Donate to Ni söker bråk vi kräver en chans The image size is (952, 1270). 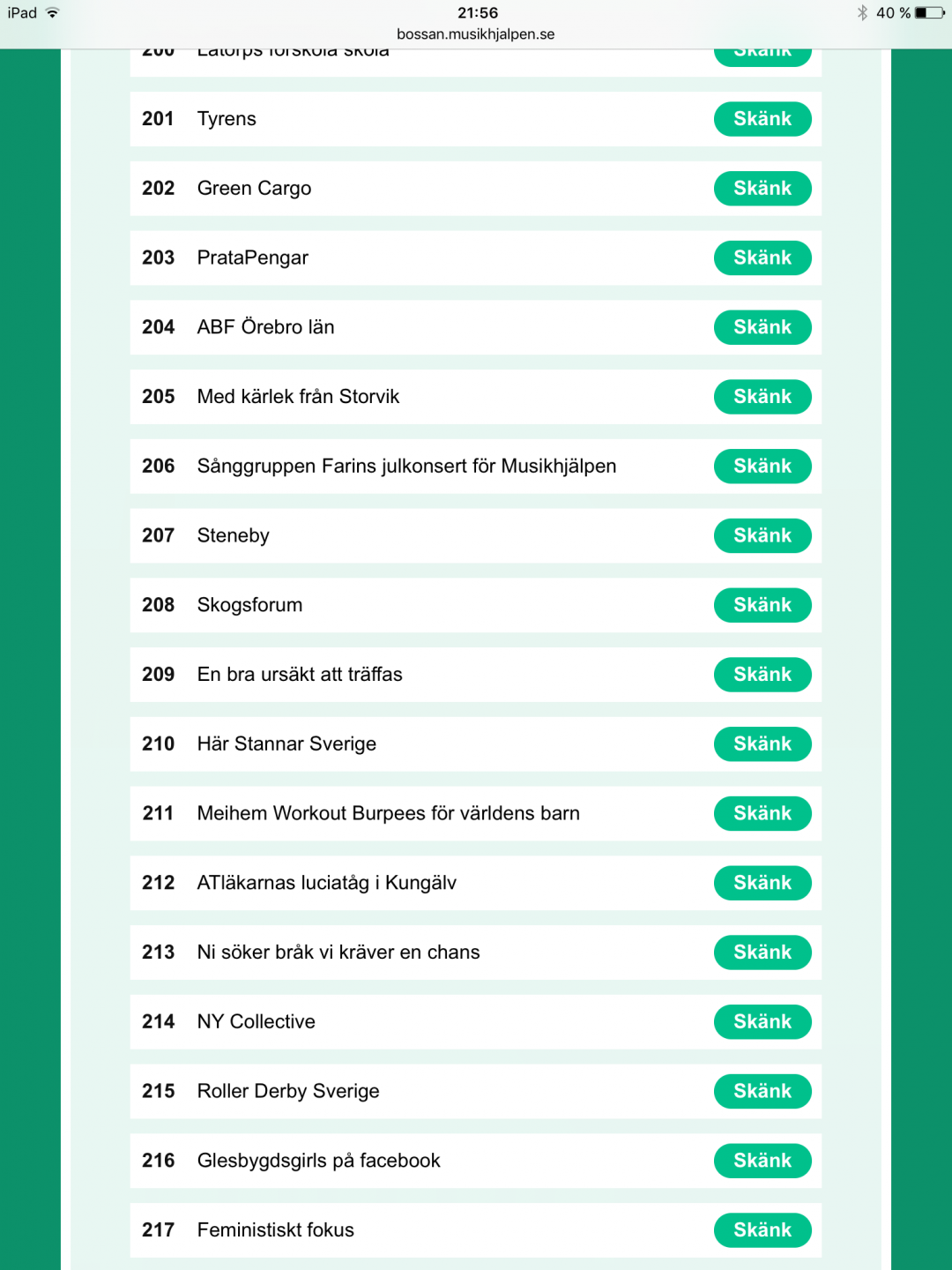coord(762,952)
